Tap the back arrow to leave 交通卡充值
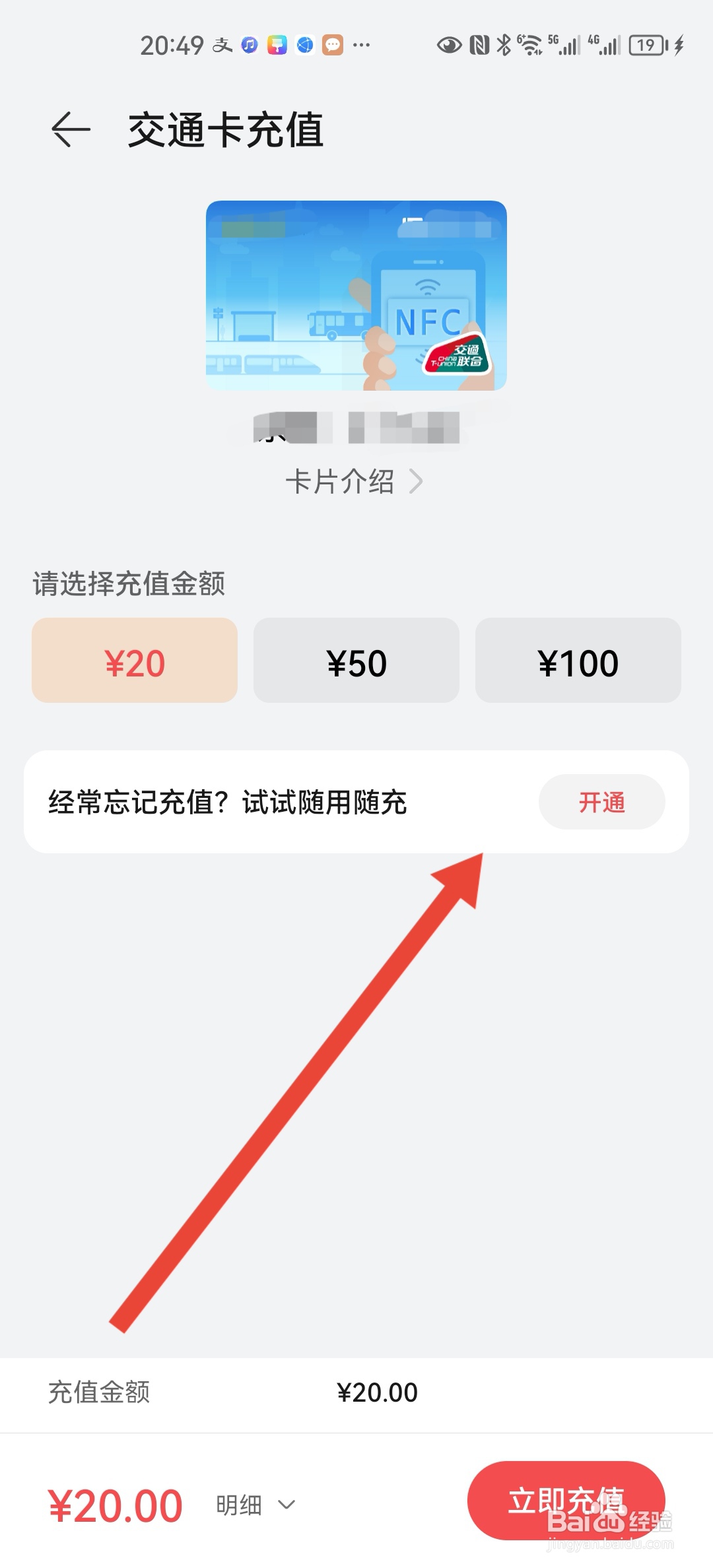 pyautogui.click(x=70, y=129)
